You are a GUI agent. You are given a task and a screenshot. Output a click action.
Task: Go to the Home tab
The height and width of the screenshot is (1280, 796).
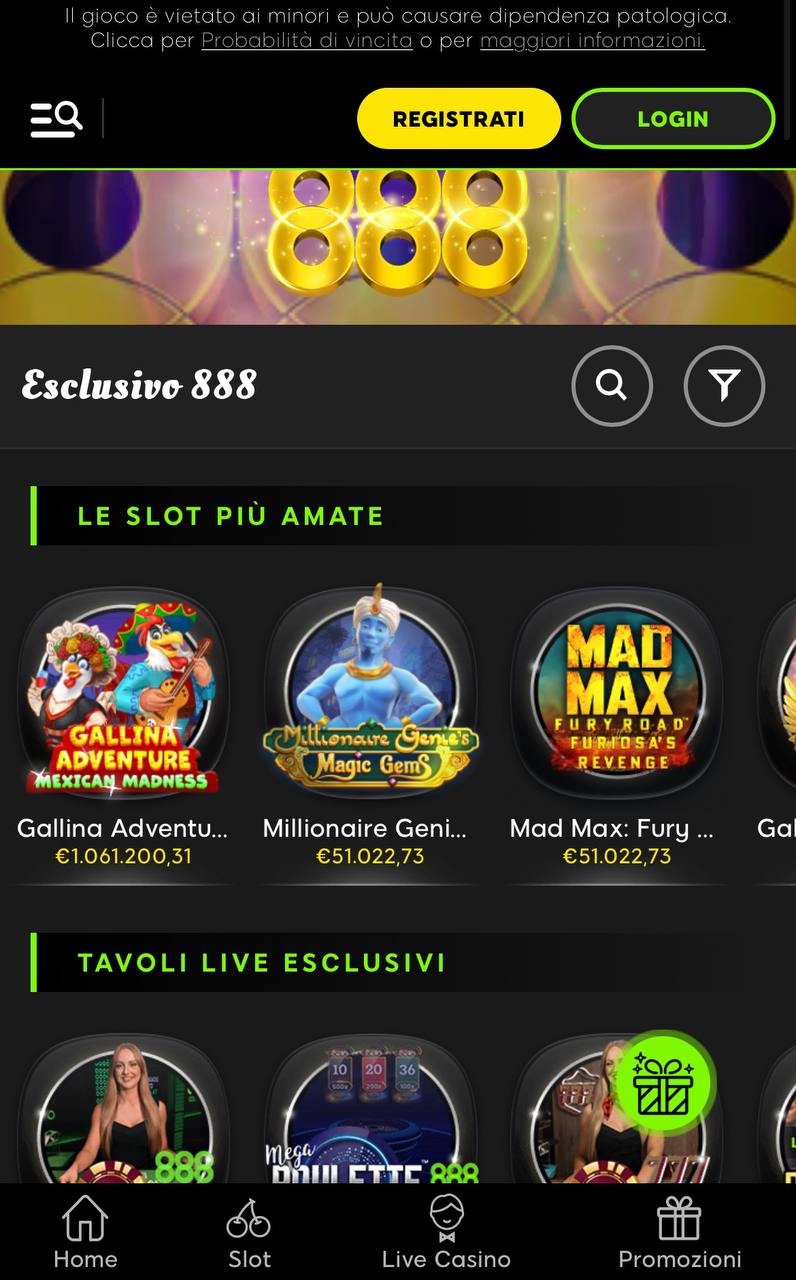coord(85,1232)
